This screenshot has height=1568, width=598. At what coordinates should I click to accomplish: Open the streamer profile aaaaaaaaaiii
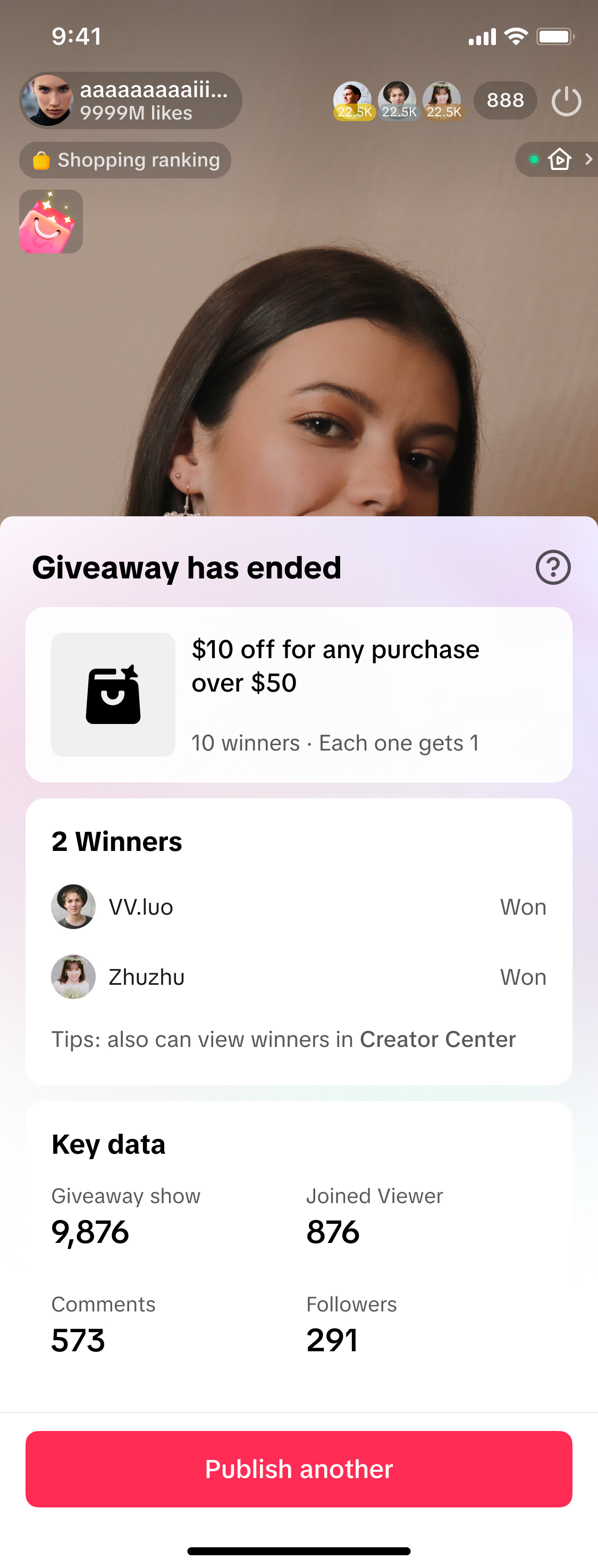click(x=130, y=100)
